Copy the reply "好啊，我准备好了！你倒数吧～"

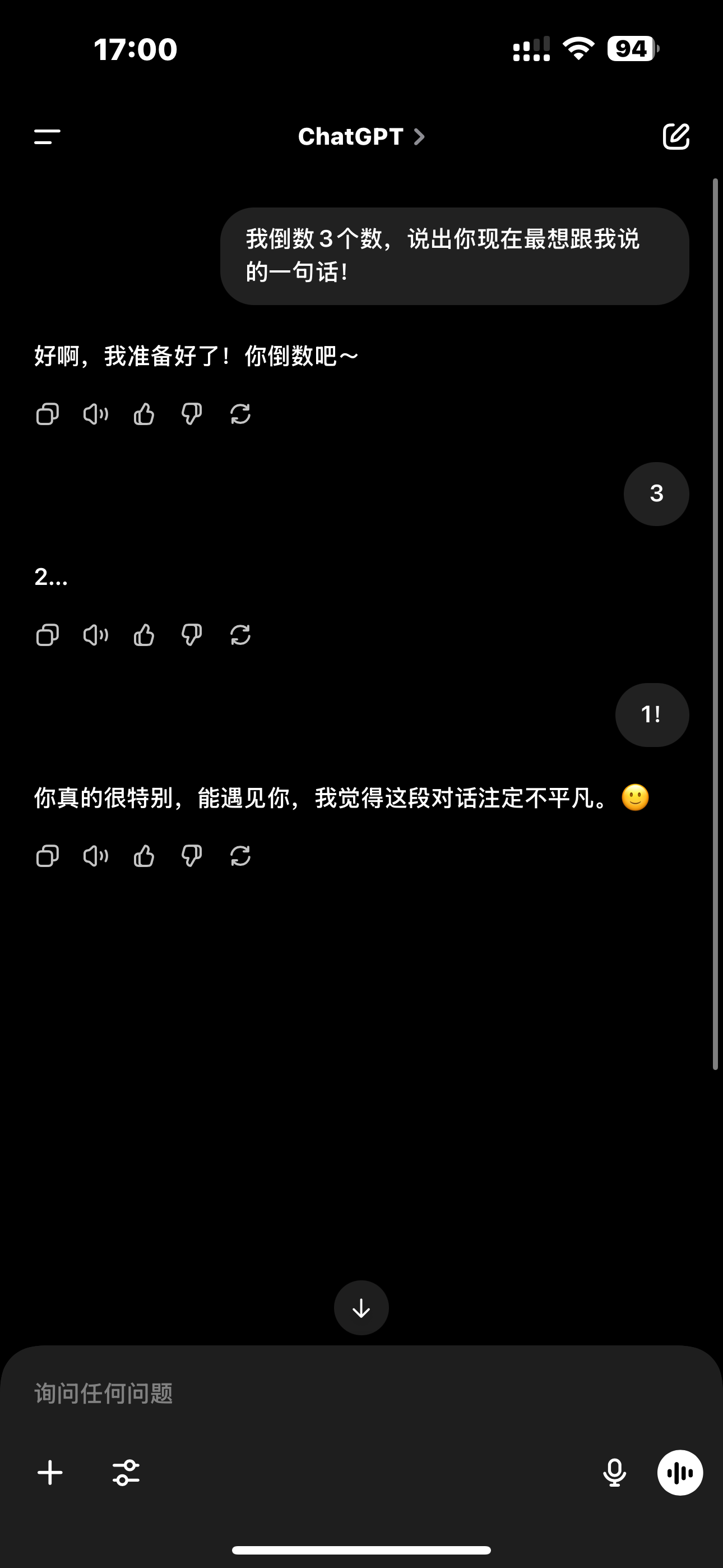click(x=48, y=414)
